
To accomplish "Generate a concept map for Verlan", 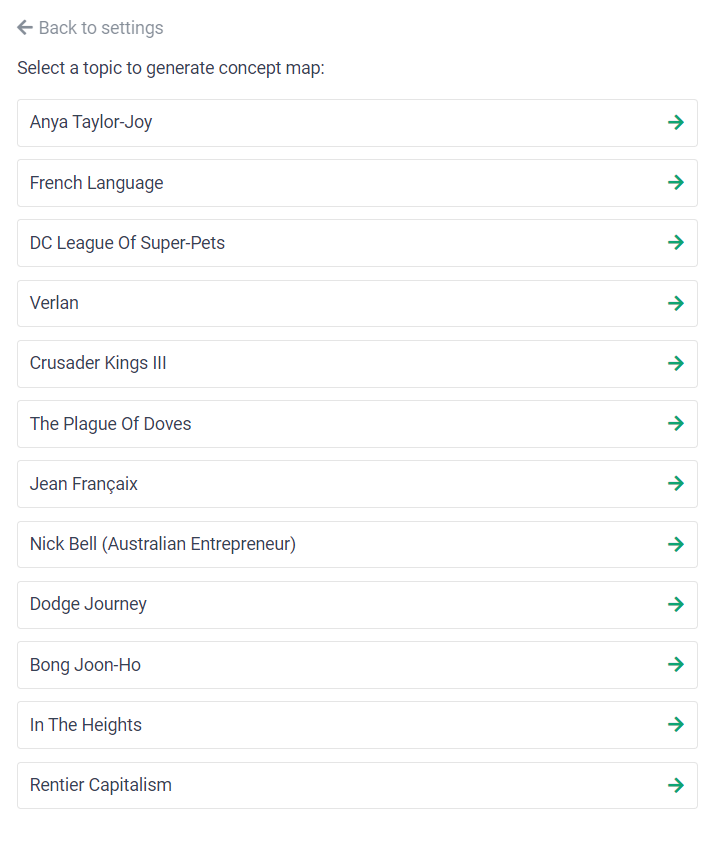I will tap(357, 303).
